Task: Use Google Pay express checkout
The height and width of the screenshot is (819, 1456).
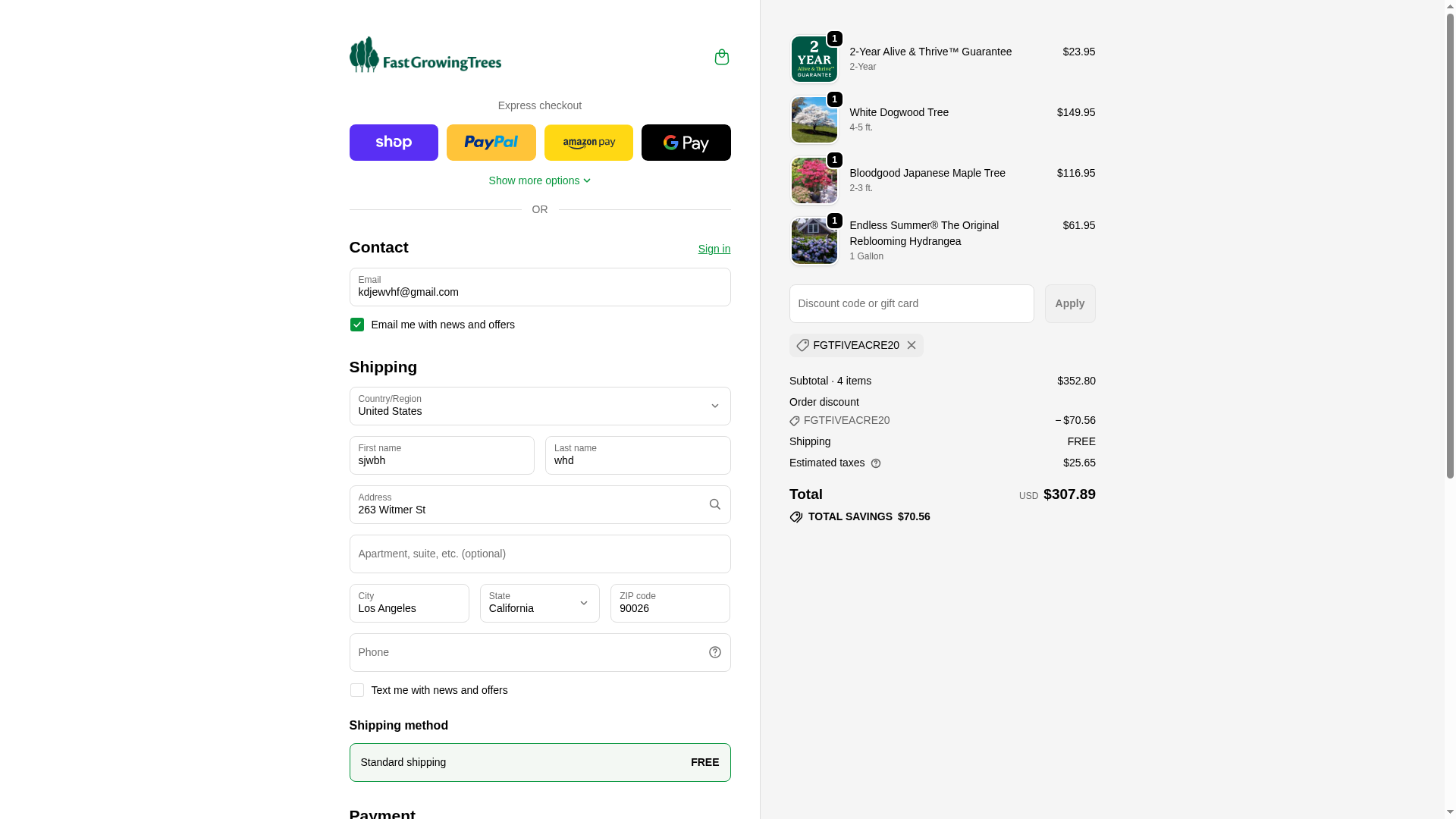Action: tap(686, 143)
